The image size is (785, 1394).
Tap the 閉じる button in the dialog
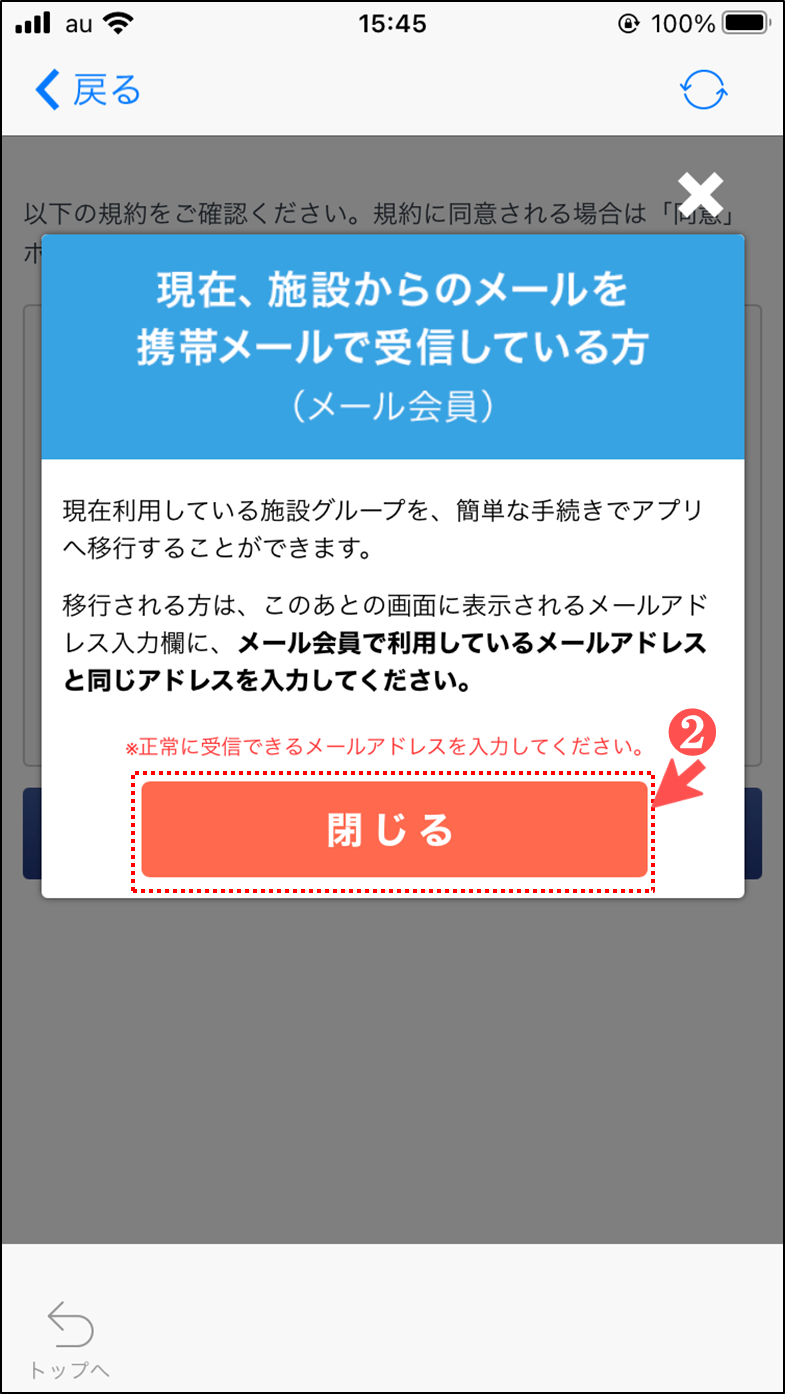[x=394, y=830]
